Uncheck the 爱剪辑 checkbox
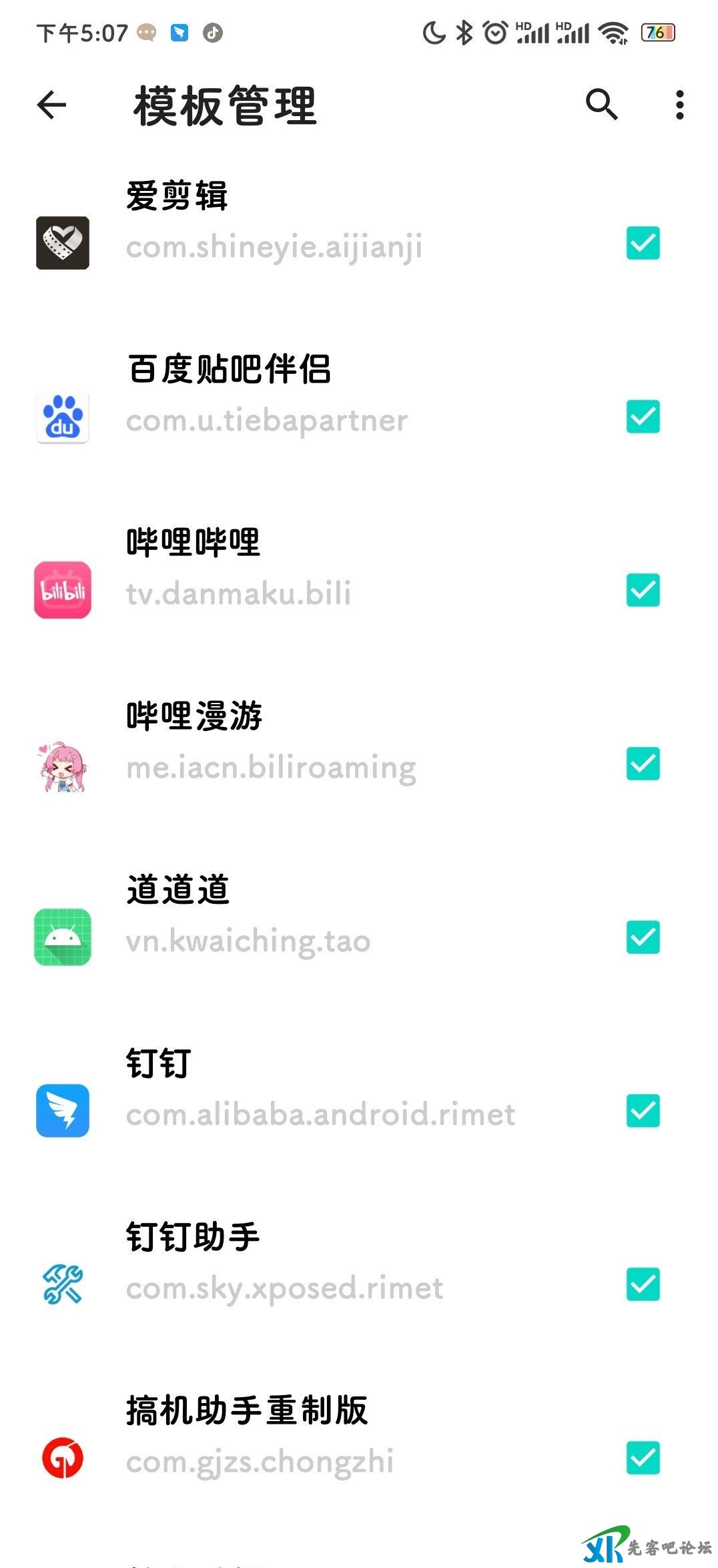This screenshot has width=718, height=1568. coord(643,243)
